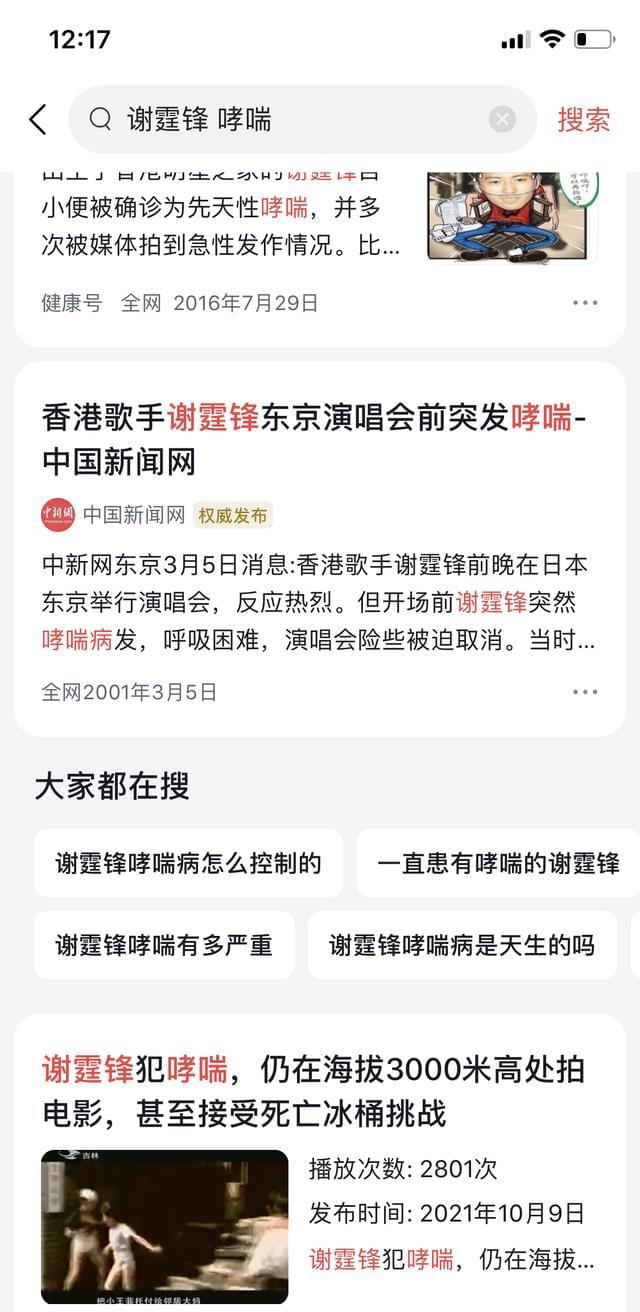Tap the search field containing 谢霆锋 哮喘
Viewport: 640px width, 1312px height.
[290, 120]
